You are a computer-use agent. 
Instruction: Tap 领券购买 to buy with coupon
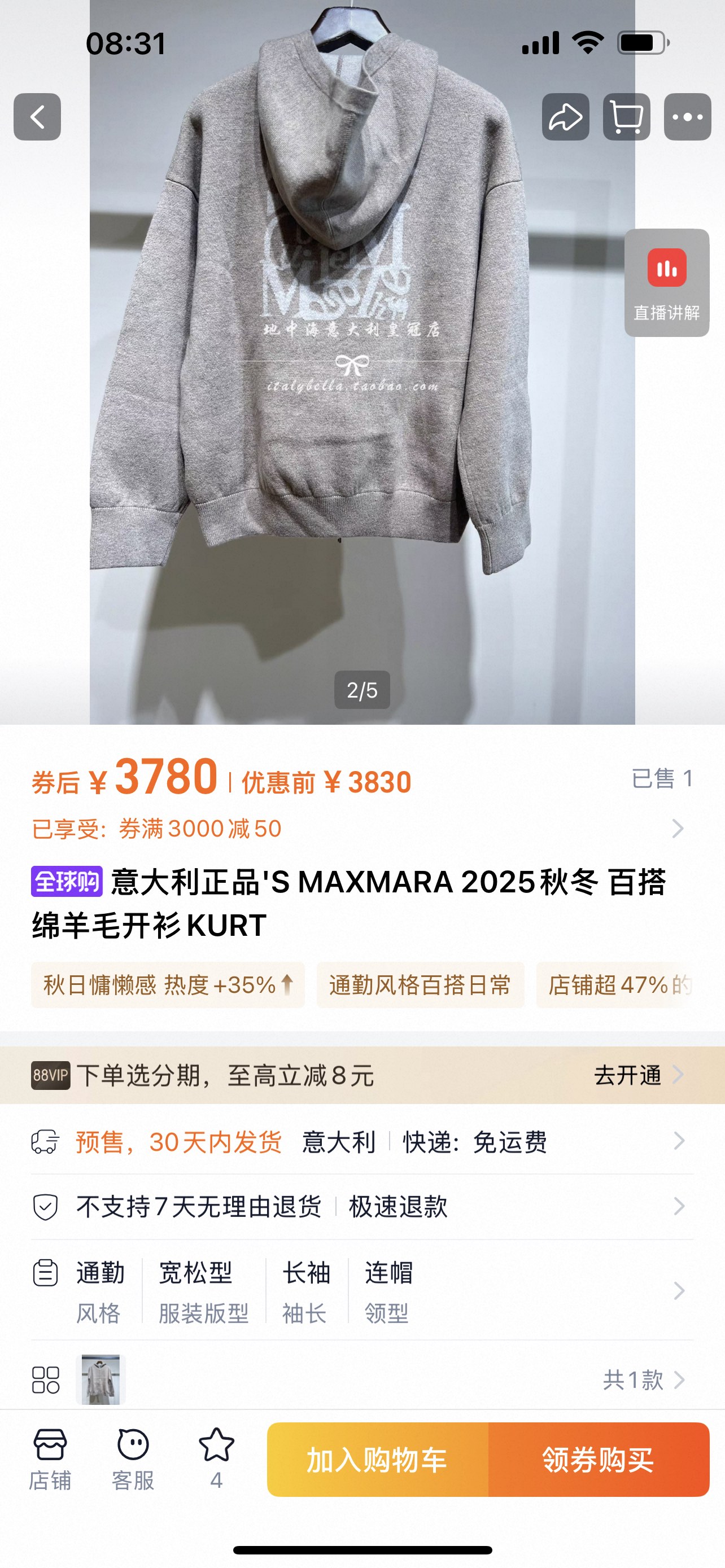pos(599,1460)
